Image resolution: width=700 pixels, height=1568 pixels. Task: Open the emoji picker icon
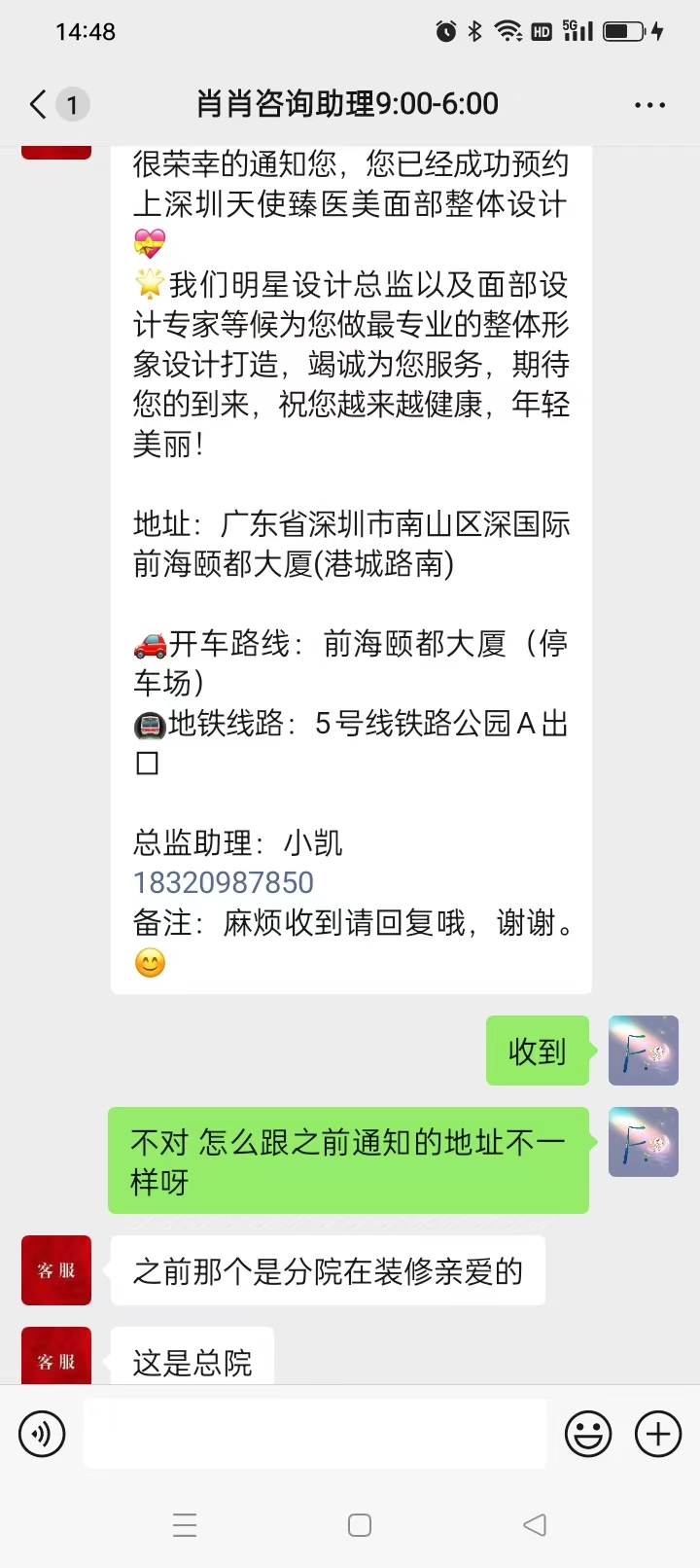pos(588,1434)
